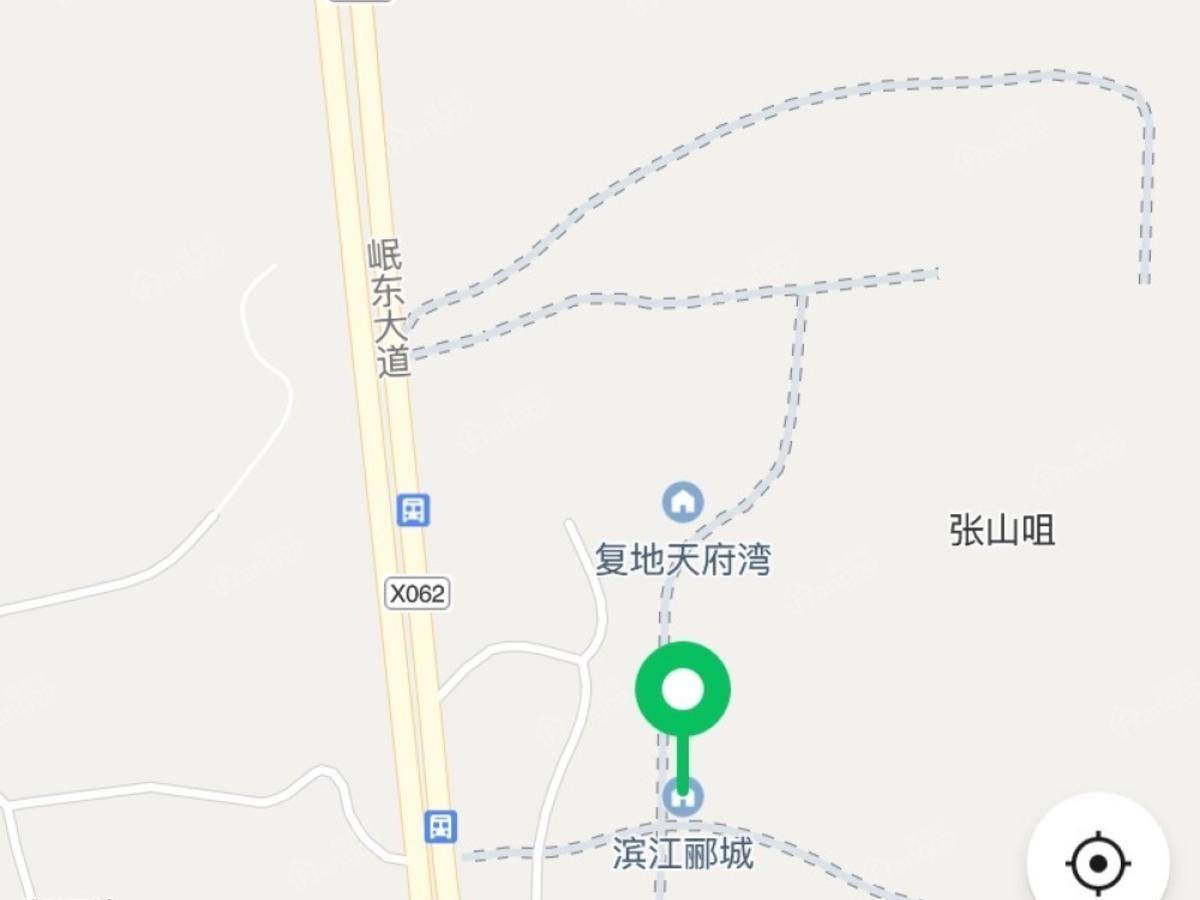Tap the locate-me crosshair button
Screen dimensions: 1200x900
pyautogui.click(x=1098, y=861)
